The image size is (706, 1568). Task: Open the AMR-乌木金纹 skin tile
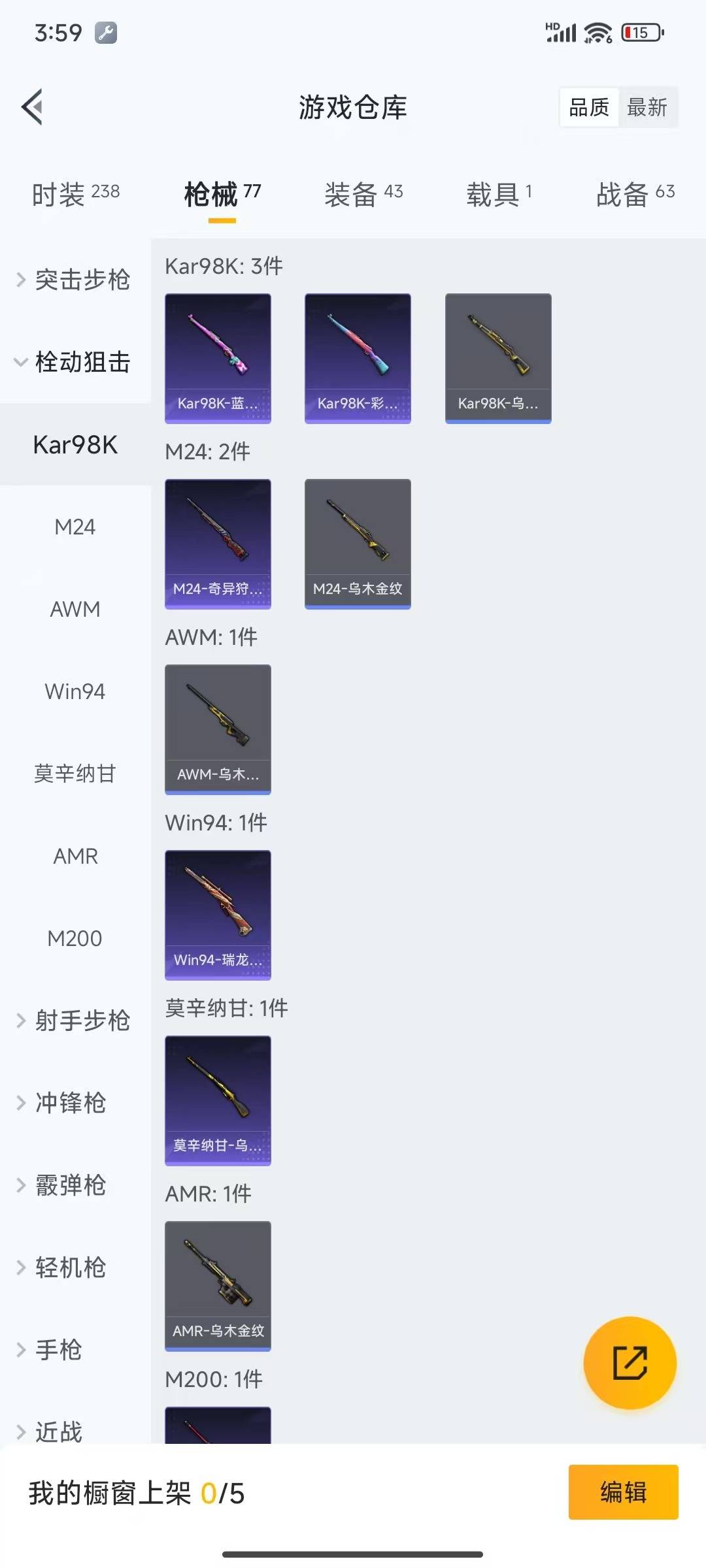(218, 1286)
